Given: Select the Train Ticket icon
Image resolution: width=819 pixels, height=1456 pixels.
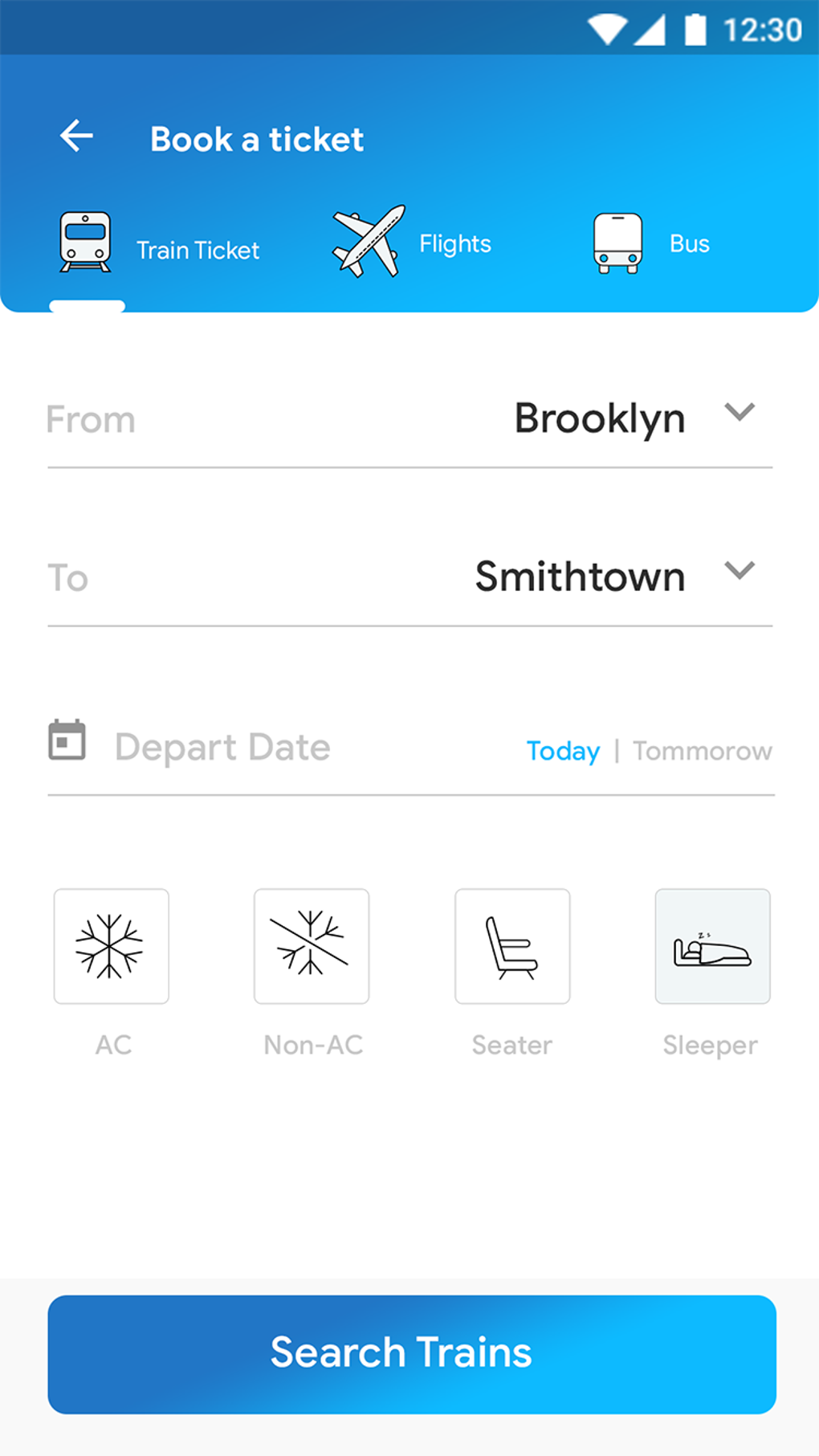Looking at the screenshot, I should coord(84,240).
